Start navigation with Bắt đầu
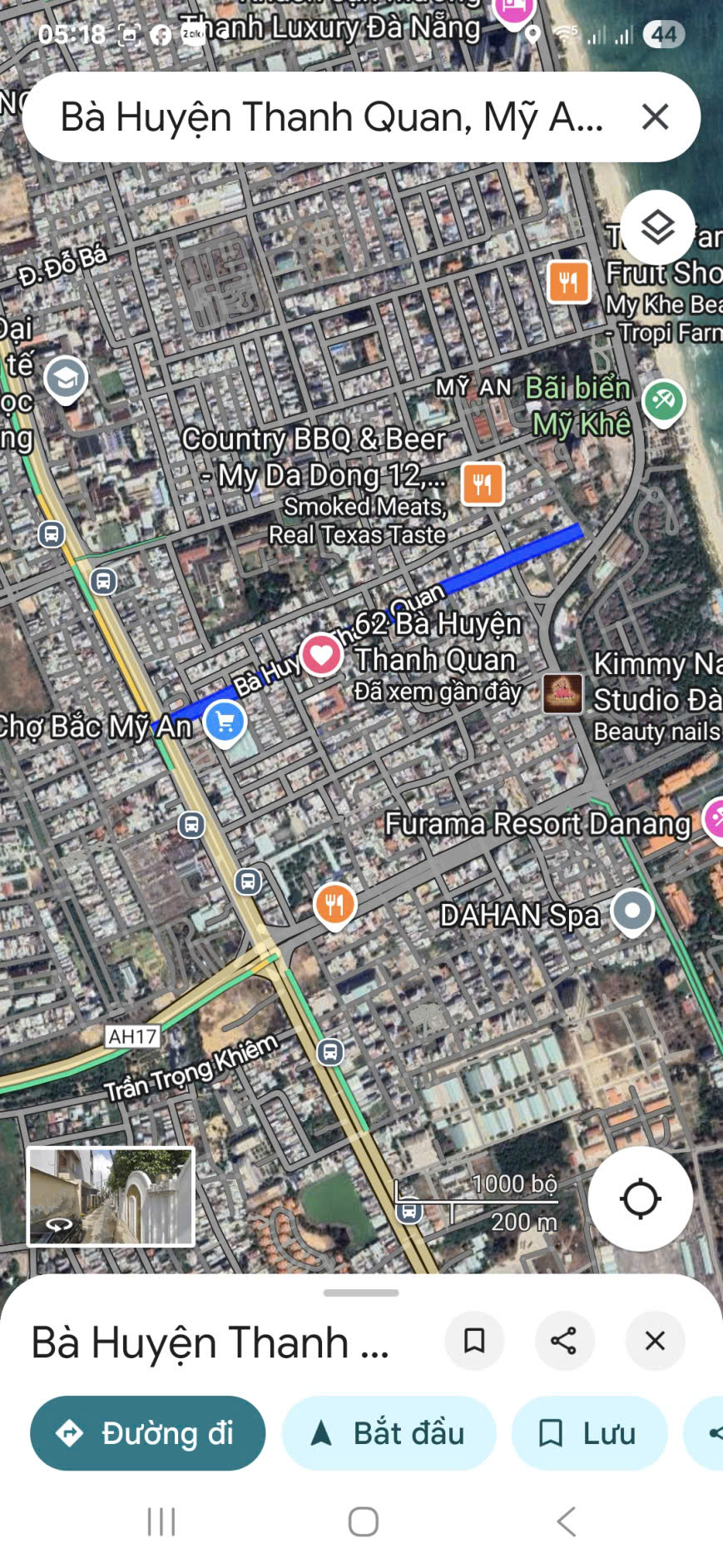Viewport: 723px width, 1568px height. 389,1433
